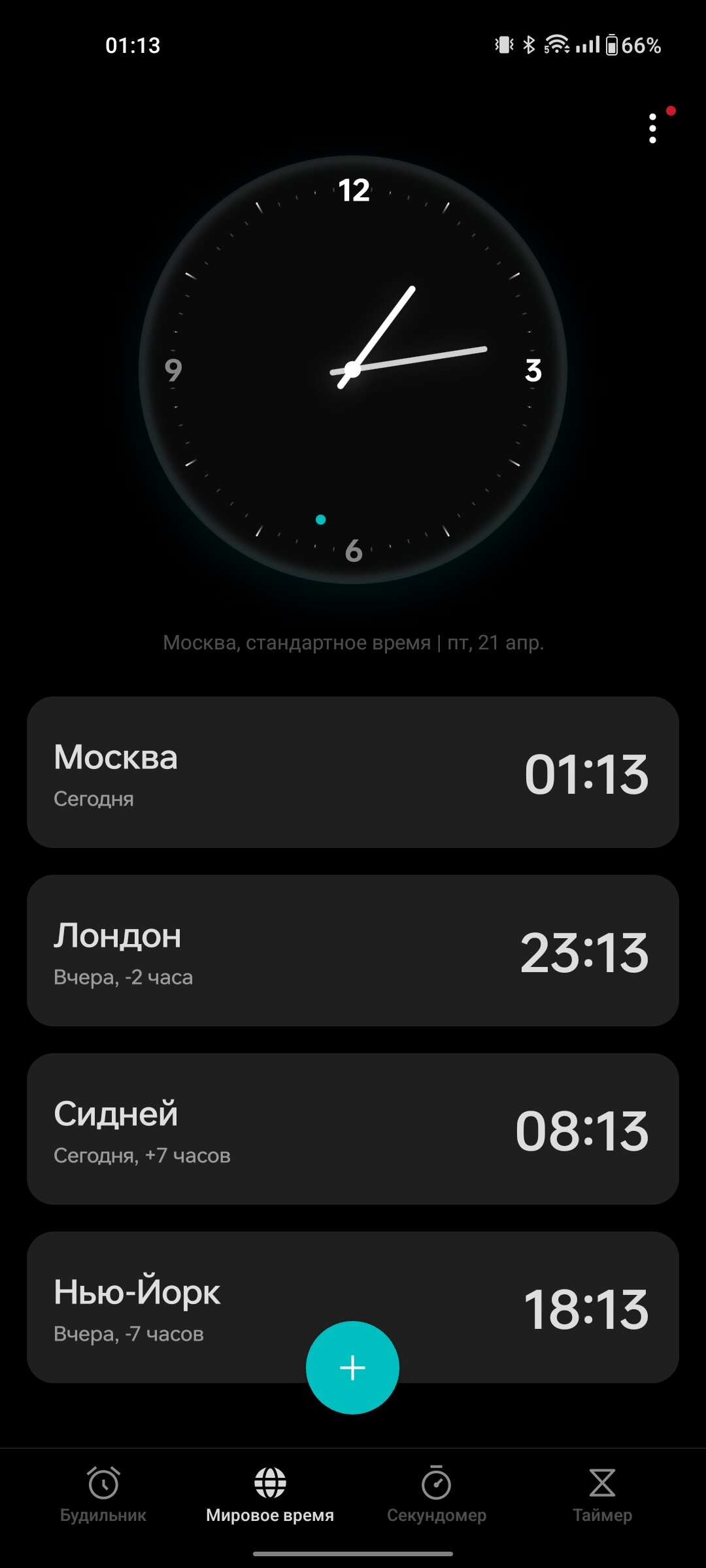Add a new city with plus button

(352, 1367)
